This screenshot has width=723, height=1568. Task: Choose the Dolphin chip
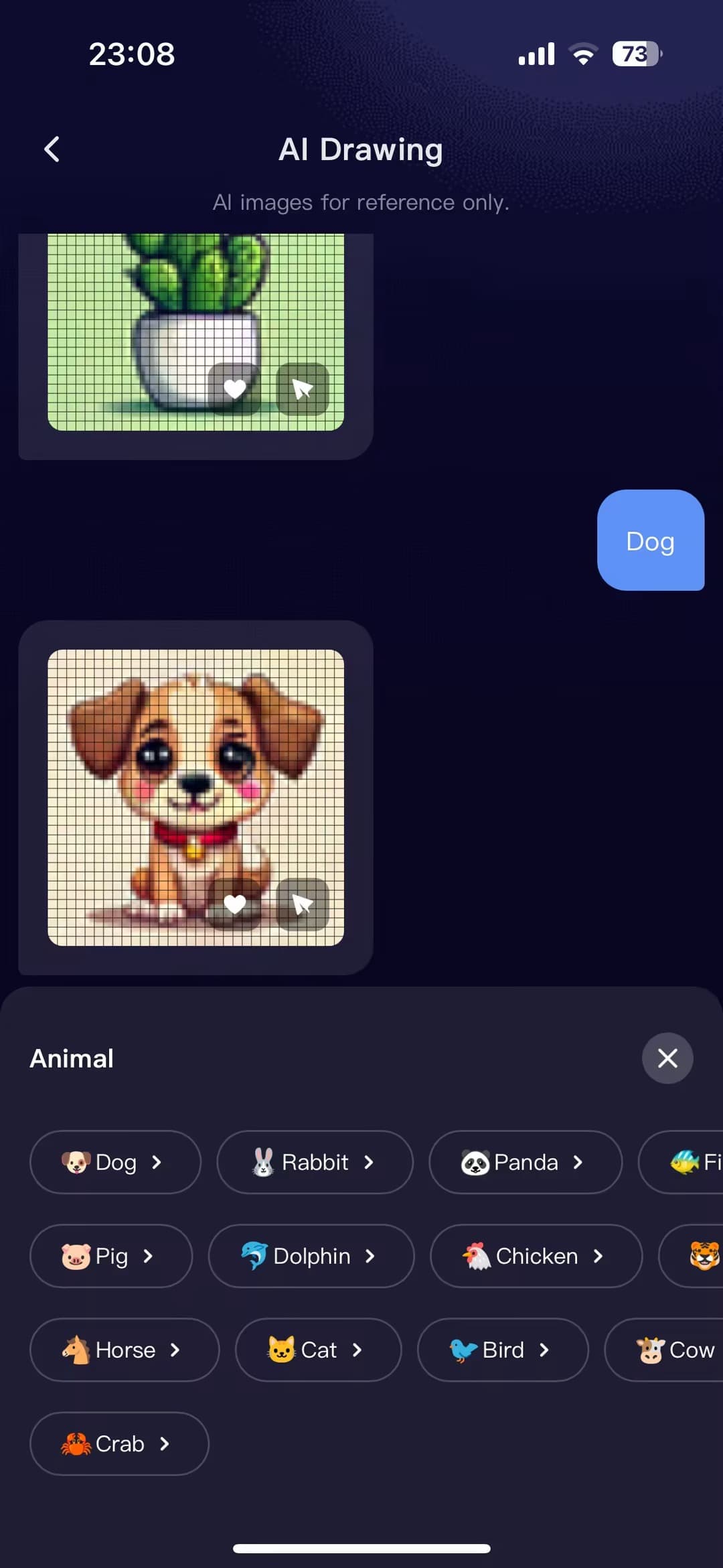[311, 1256]
